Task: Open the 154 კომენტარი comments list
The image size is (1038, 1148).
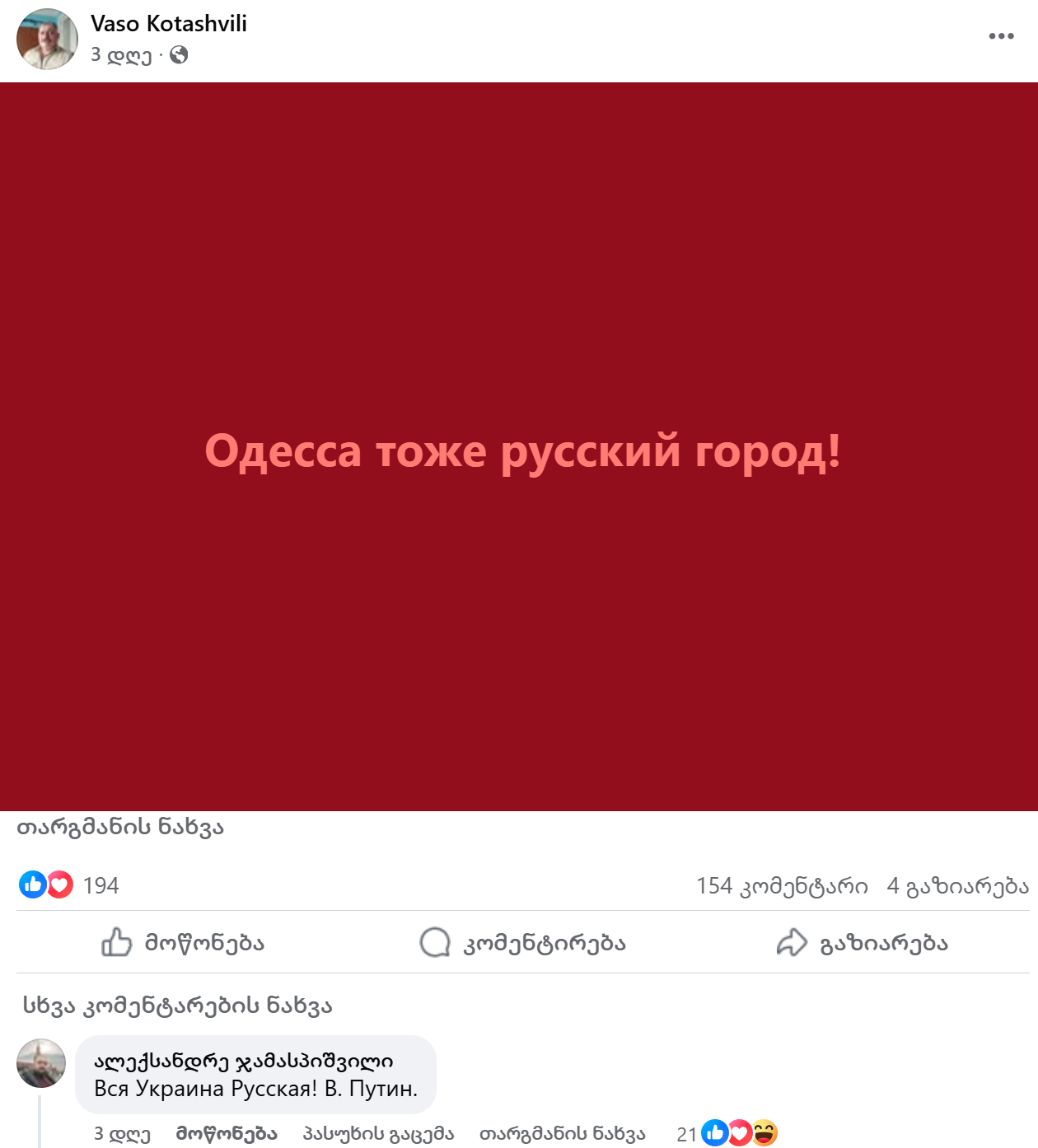Action: click(x=782, y=886)
